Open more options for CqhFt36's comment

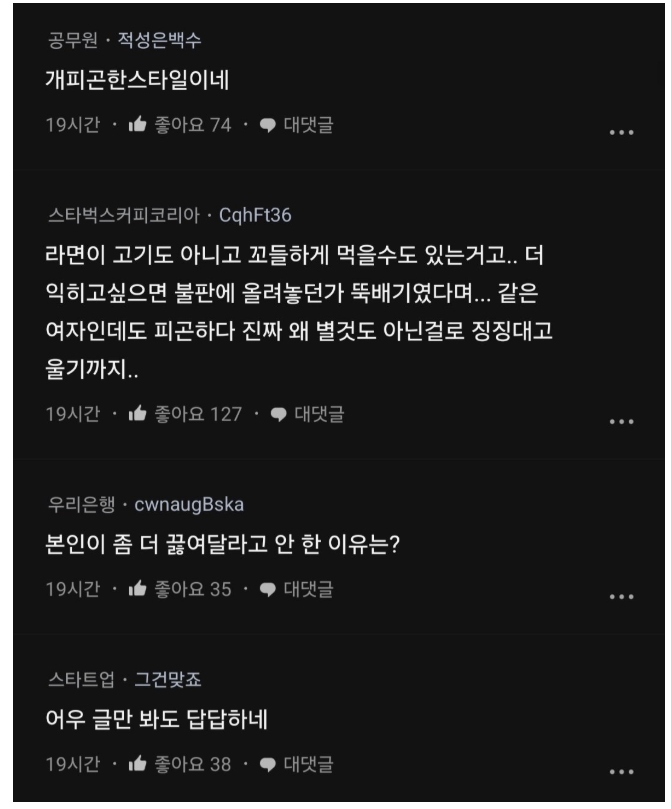[x=621, y=421]
